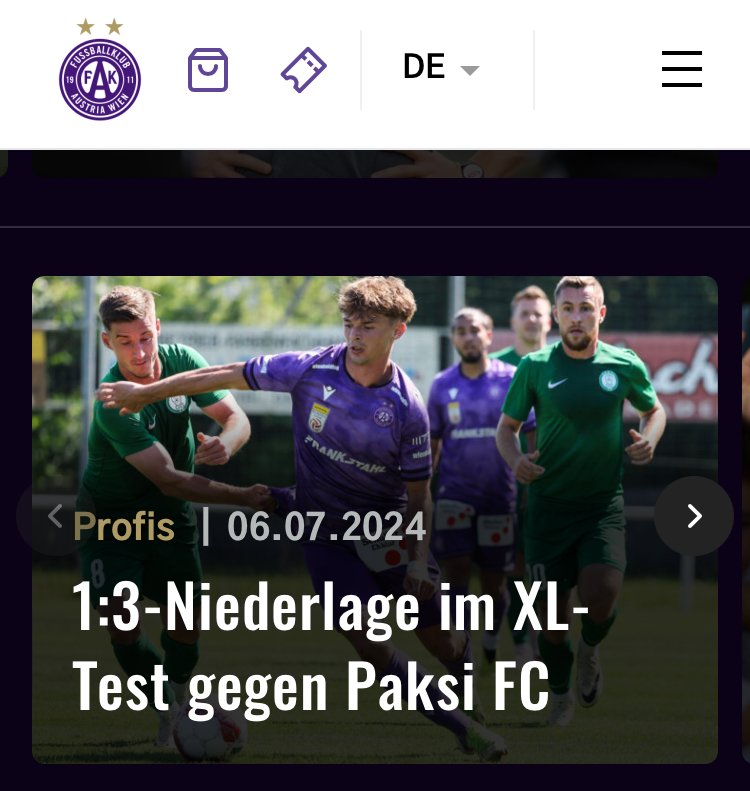Open the tickets icon
The height and width of the screenshot is (791, 750).
tap(304, 70)
